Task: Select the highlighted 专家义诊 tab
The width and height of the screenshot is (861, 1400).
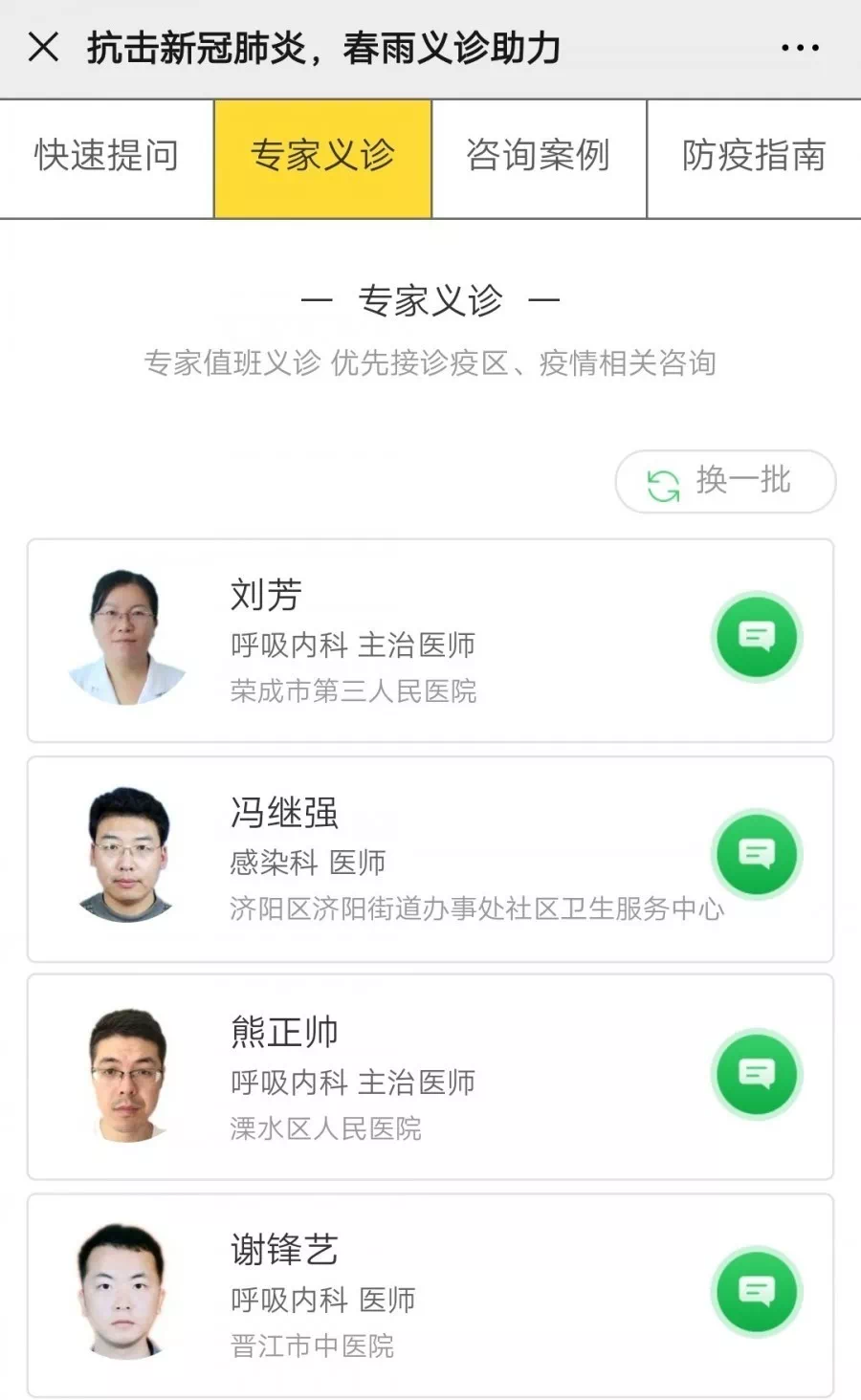Action: tap(321, 156)
